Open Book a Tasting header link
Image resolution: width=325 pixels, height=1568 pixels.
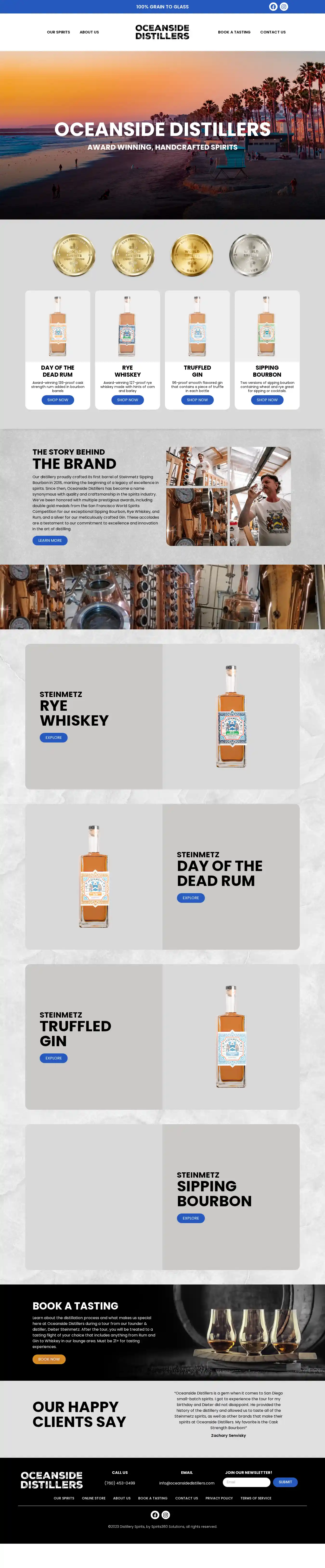(234, 32)
